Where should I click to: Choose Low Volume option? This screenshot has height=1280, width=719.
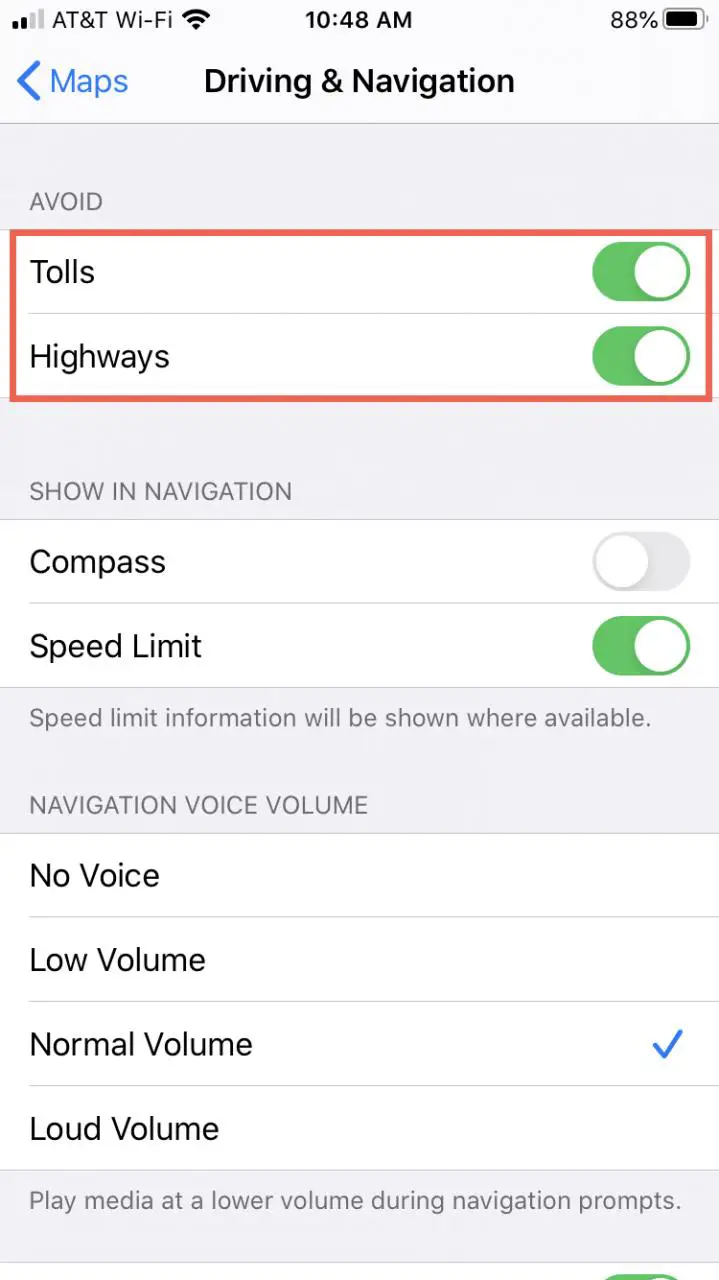[x=359, y=960]
